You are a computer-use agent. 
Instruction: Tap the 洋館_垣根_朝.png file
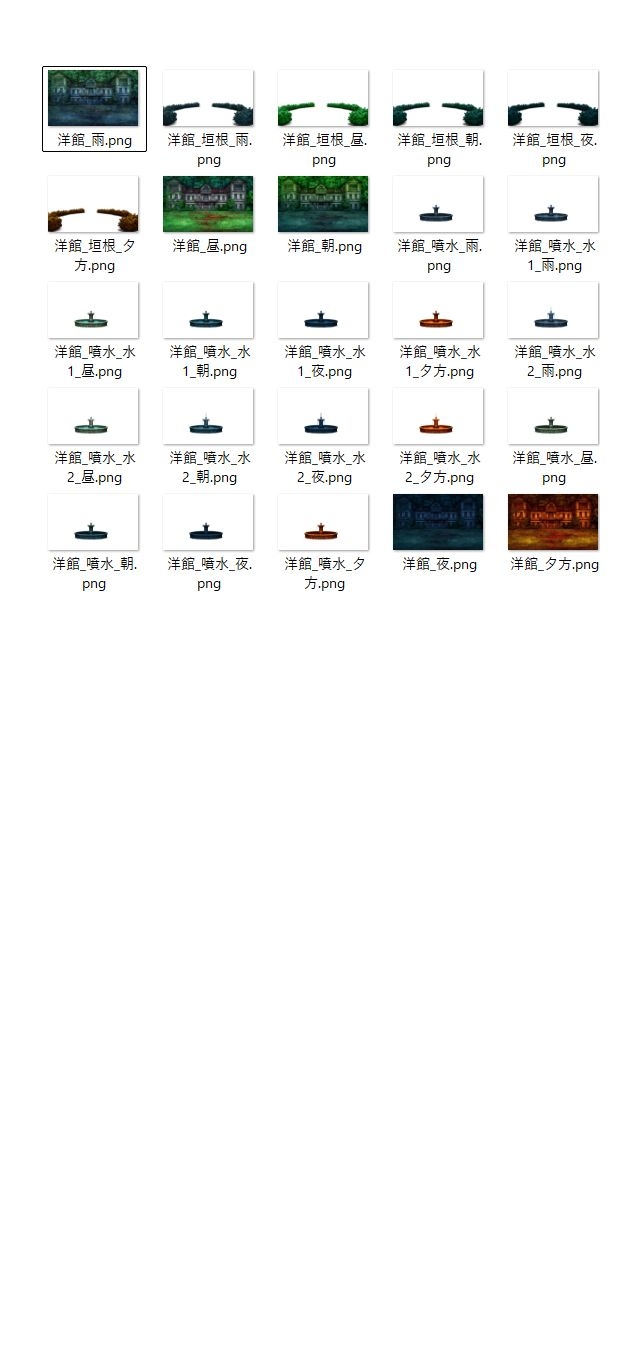click(438, 118)
